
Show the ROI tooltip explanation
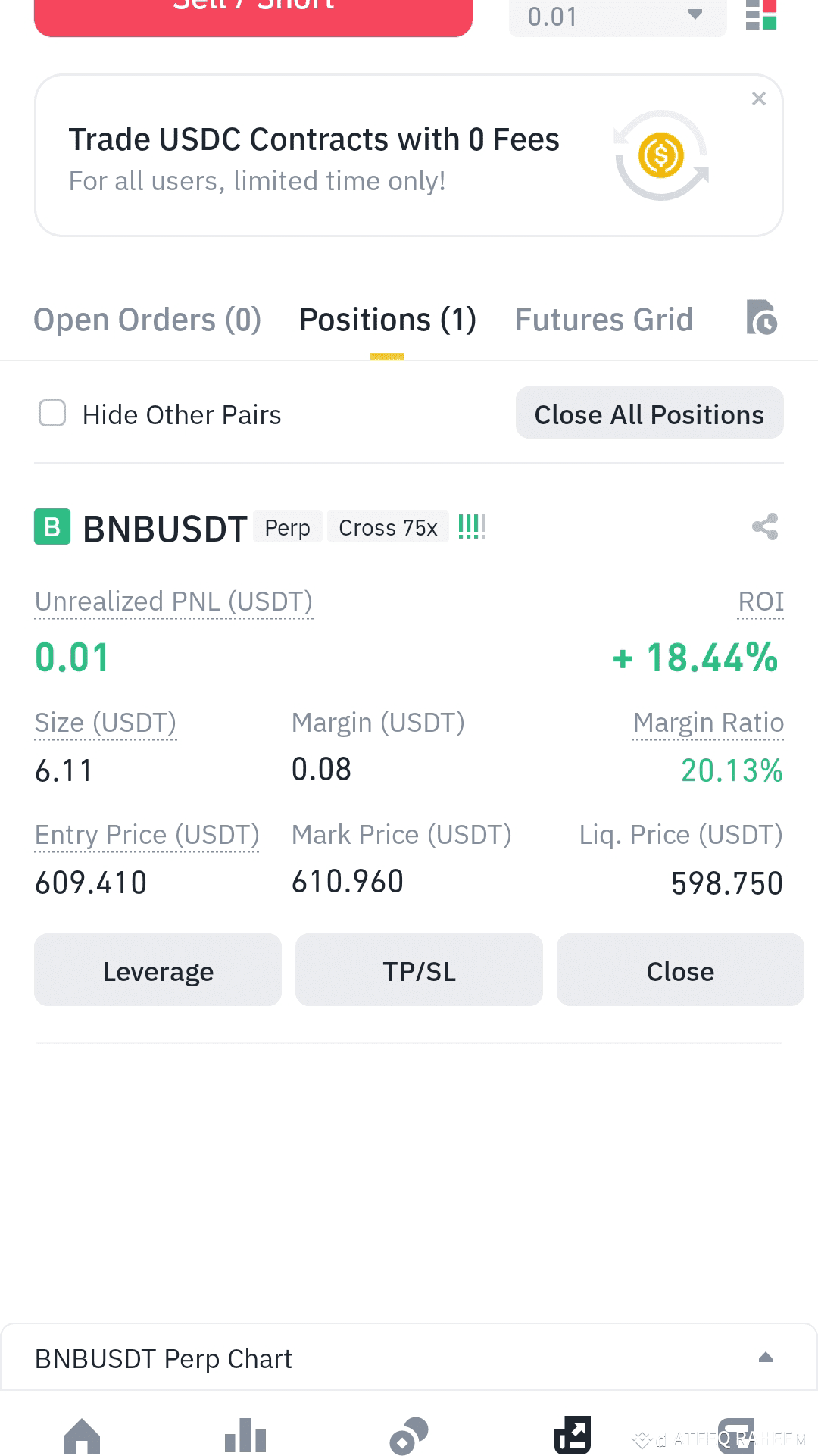point(760,601)
